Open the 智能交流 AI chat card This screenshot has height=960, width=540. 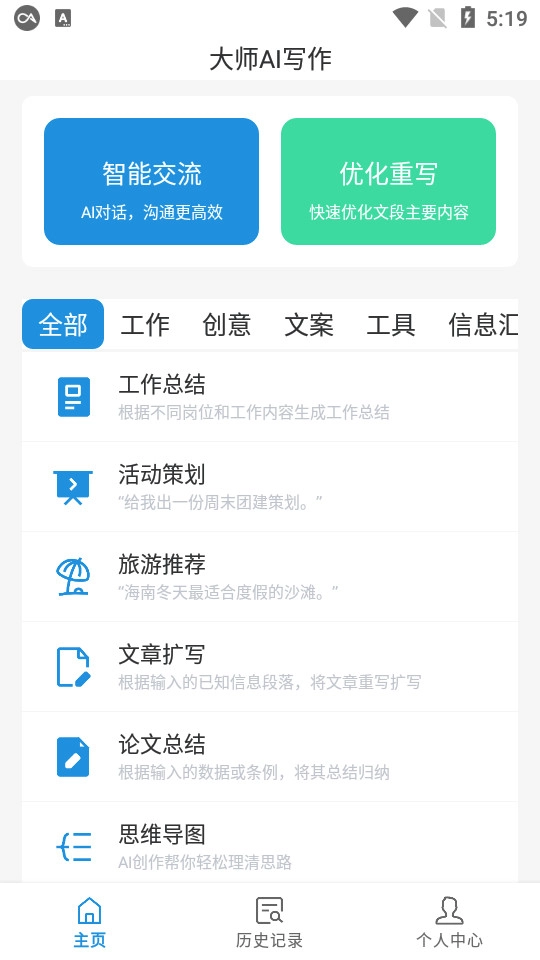tap(151, 181)
